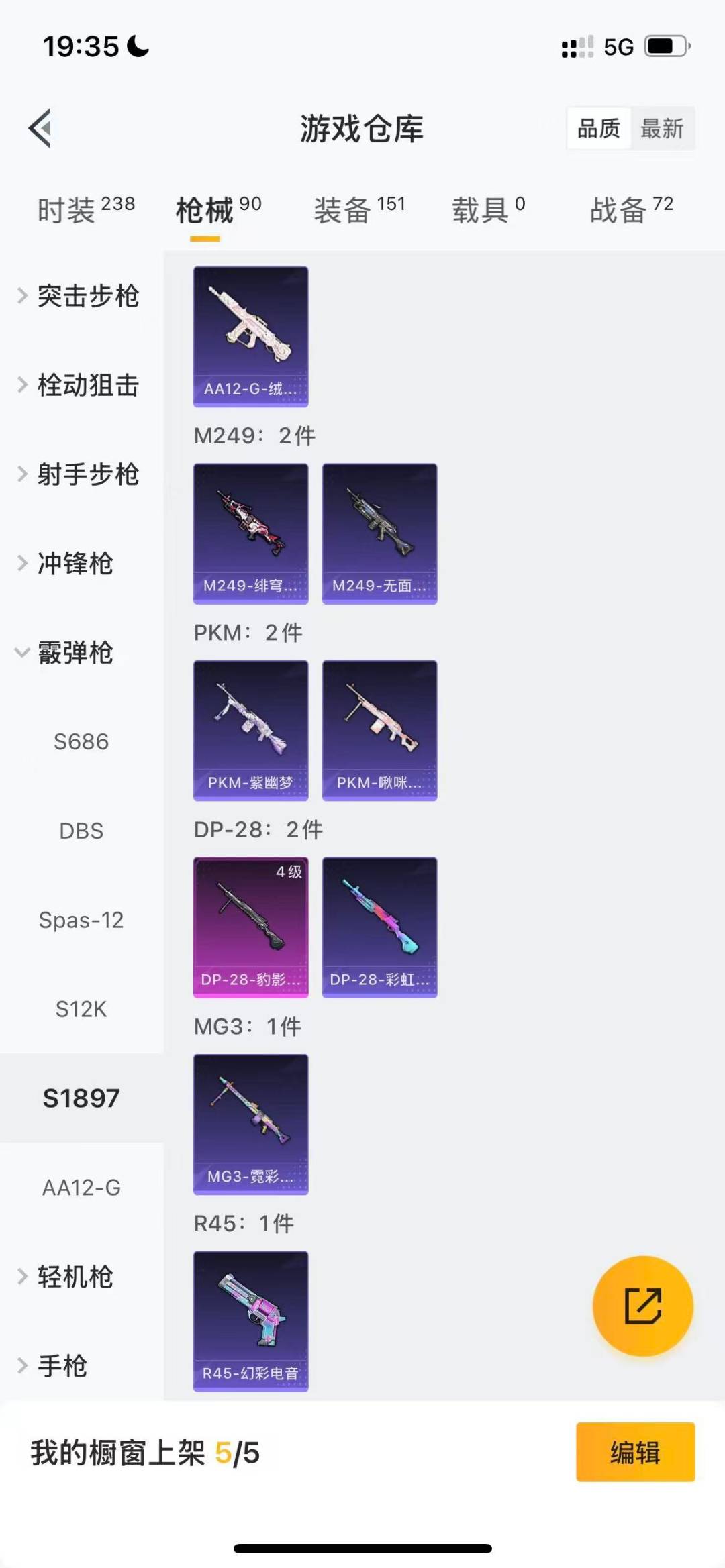Select the M249-无面 weapon card
725x1568 pixels.
379,533
